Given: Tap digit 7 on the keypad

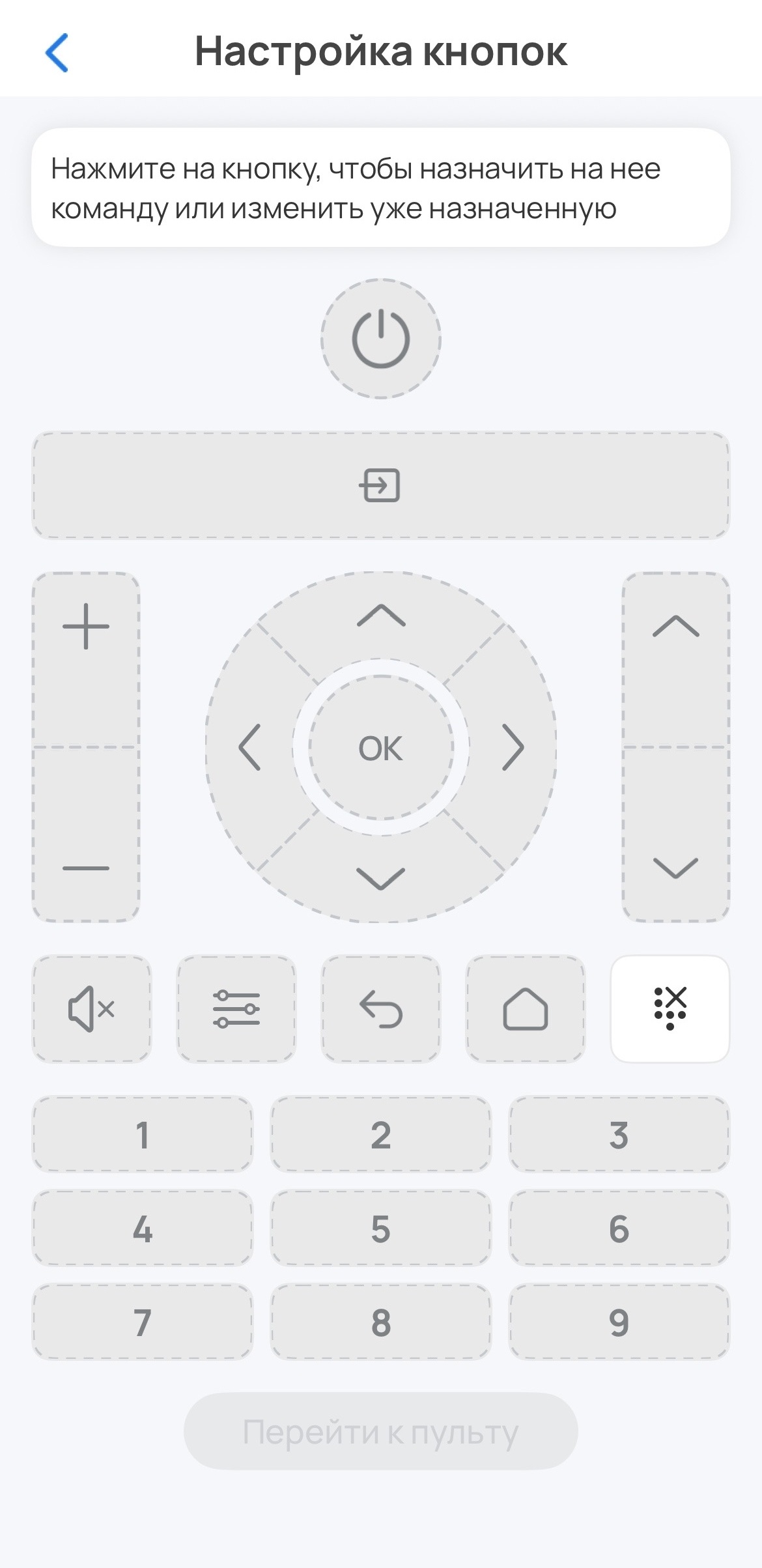Looking at the screenshot, I should (143, 1322).
